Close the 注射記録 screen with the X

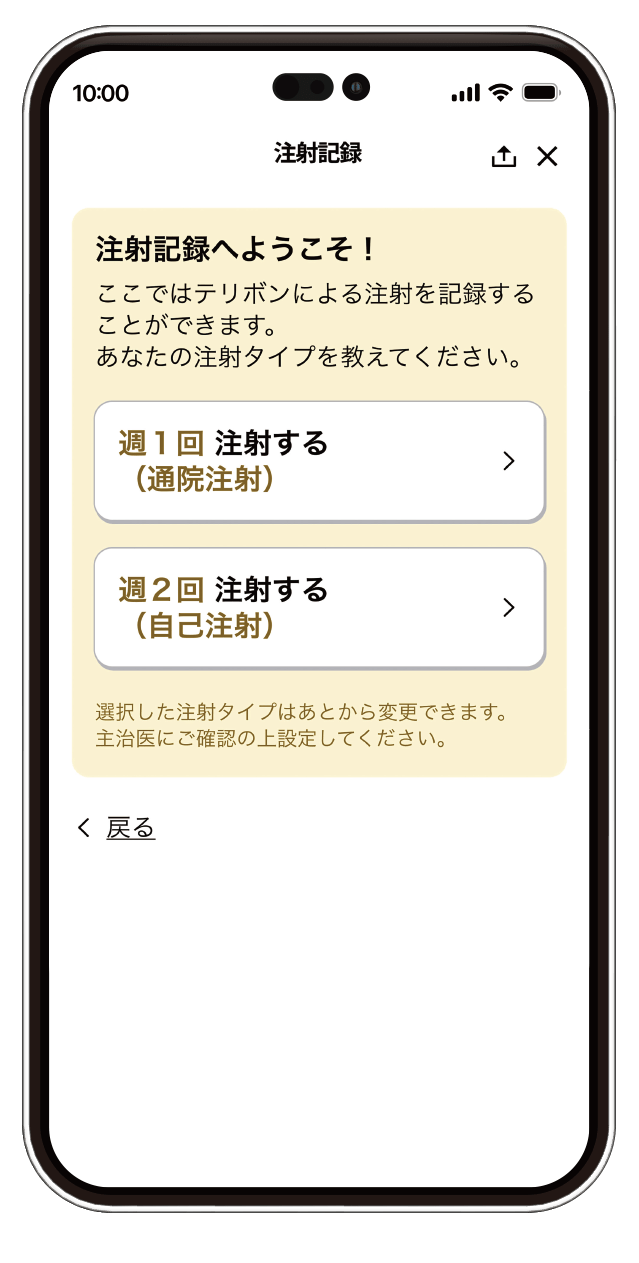pyautogui.click(x=547, y=156)
